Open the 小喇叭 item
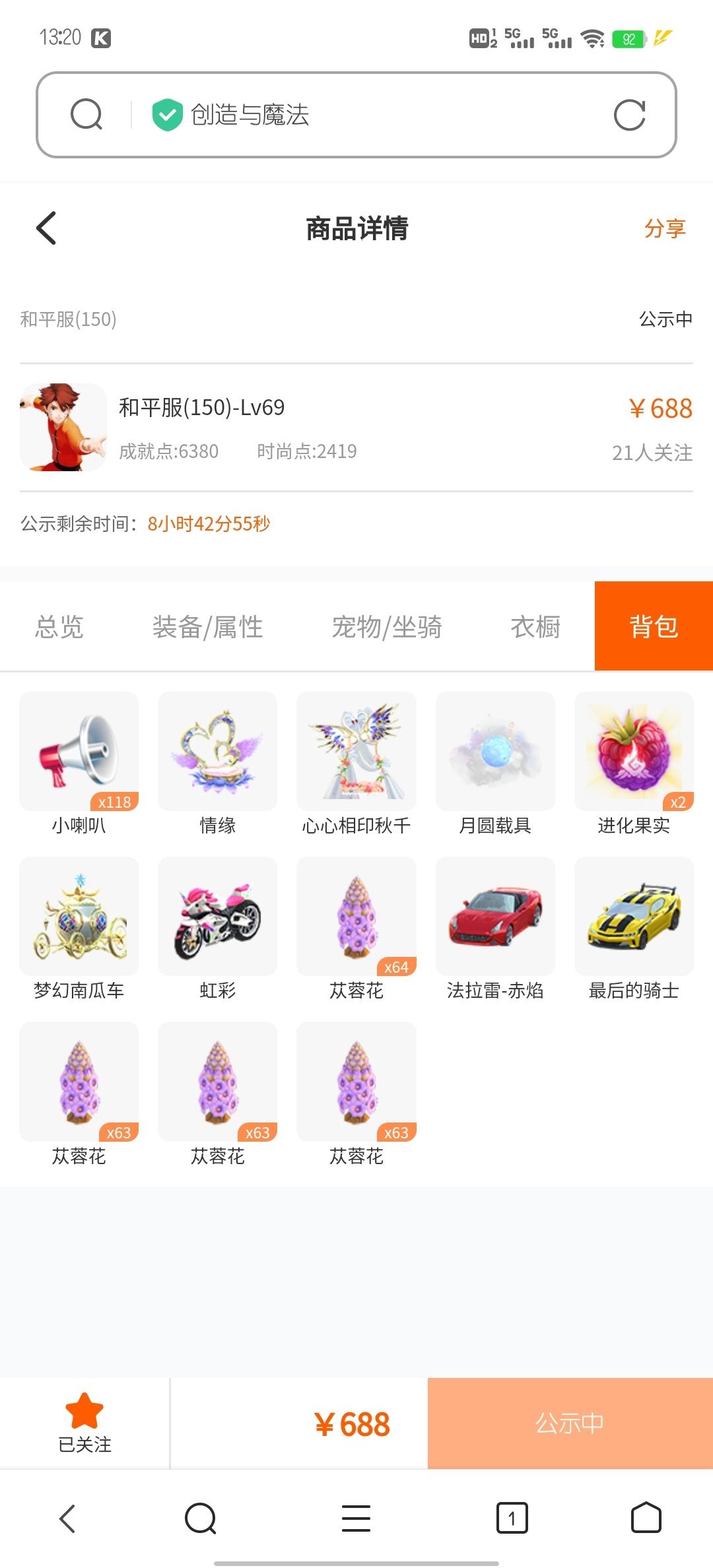Viewport: 713px width, 1568px height. tap(79, 764)
